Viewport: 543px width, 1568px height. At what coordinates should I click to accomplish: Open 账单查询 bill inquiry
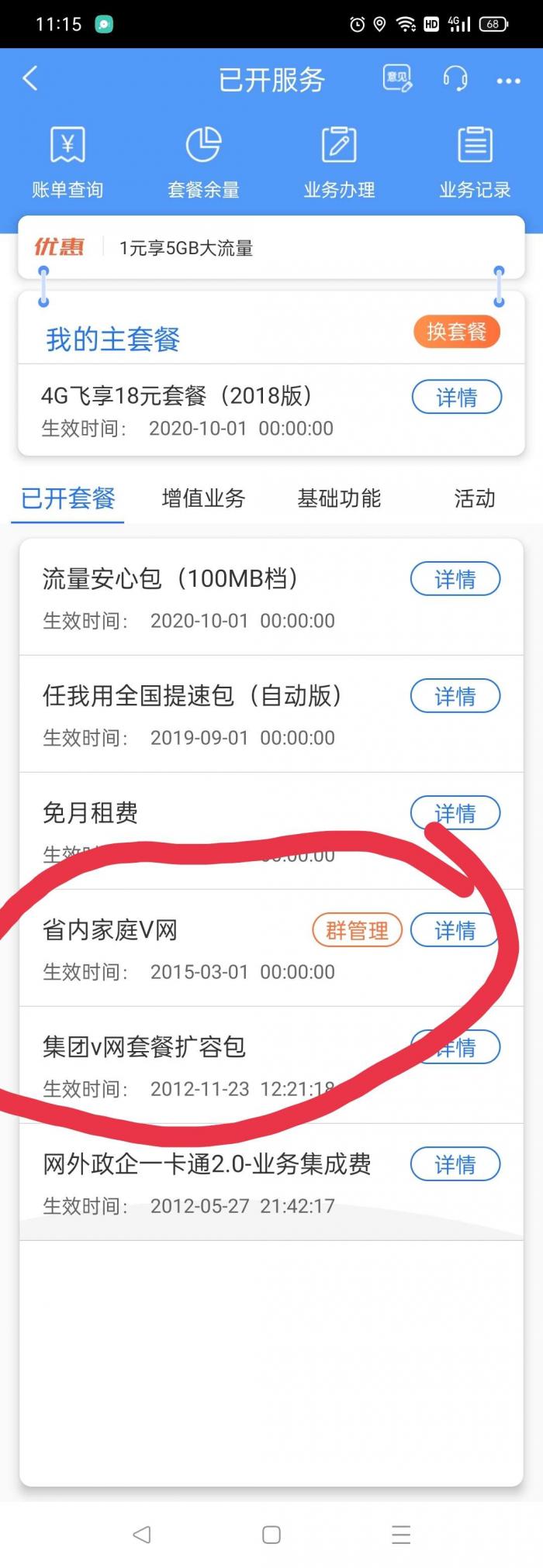pos(67,161)
